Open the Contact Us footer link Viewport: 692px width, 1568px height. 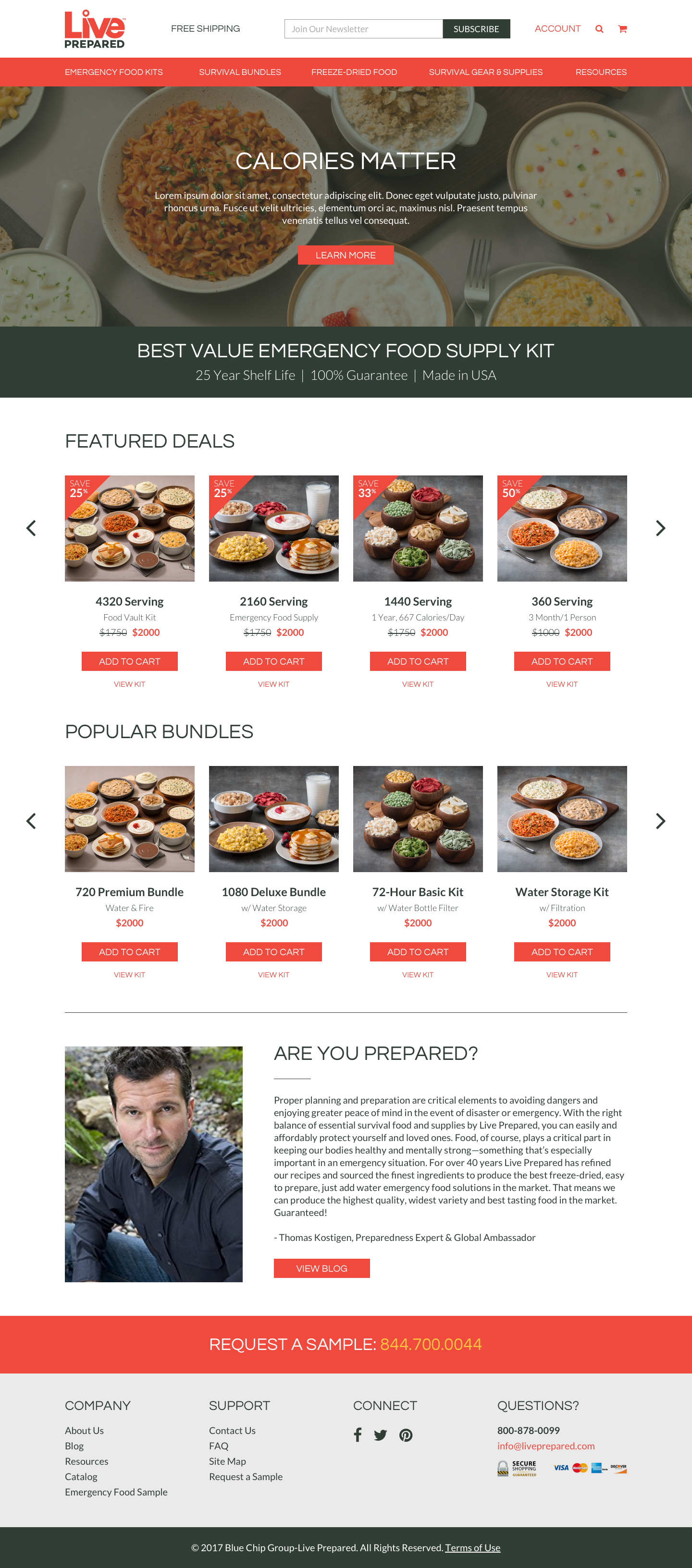click(x=232, y=1431)
